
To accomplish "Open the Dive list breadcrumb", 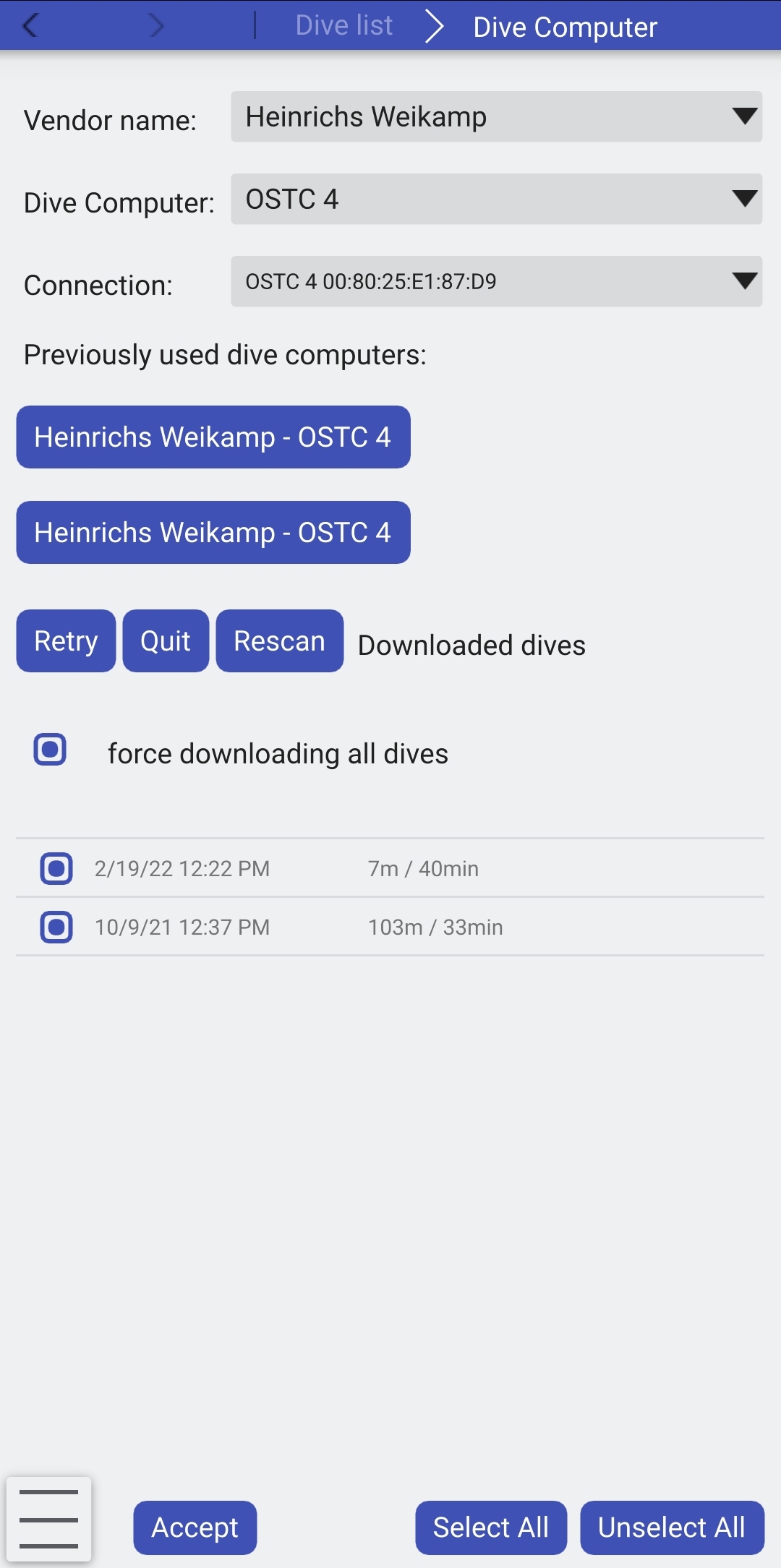I will click(x=343, y=26).
